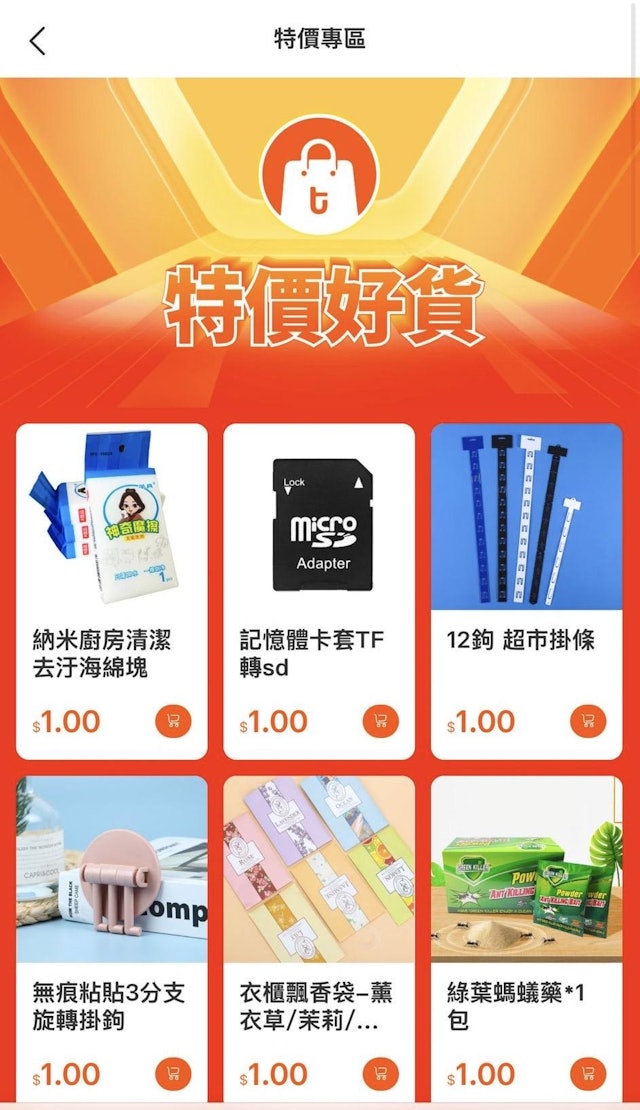Add 無痕粘貼3分支旋轉掛鉤 to cart
640x1110 pixels.
tap(173, 1074)
